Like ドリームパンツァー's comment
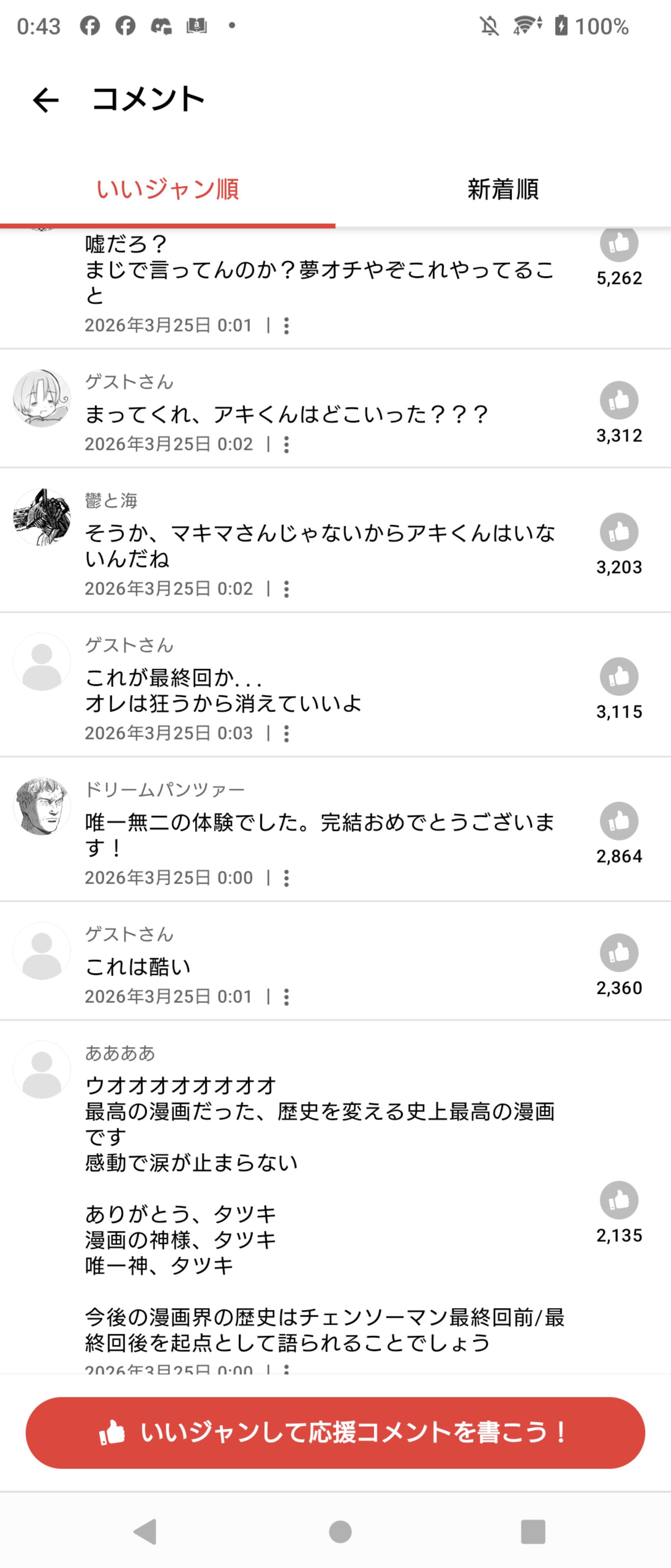The height and width of the screenshot is (1568, 671). click(x=619, y=821)
